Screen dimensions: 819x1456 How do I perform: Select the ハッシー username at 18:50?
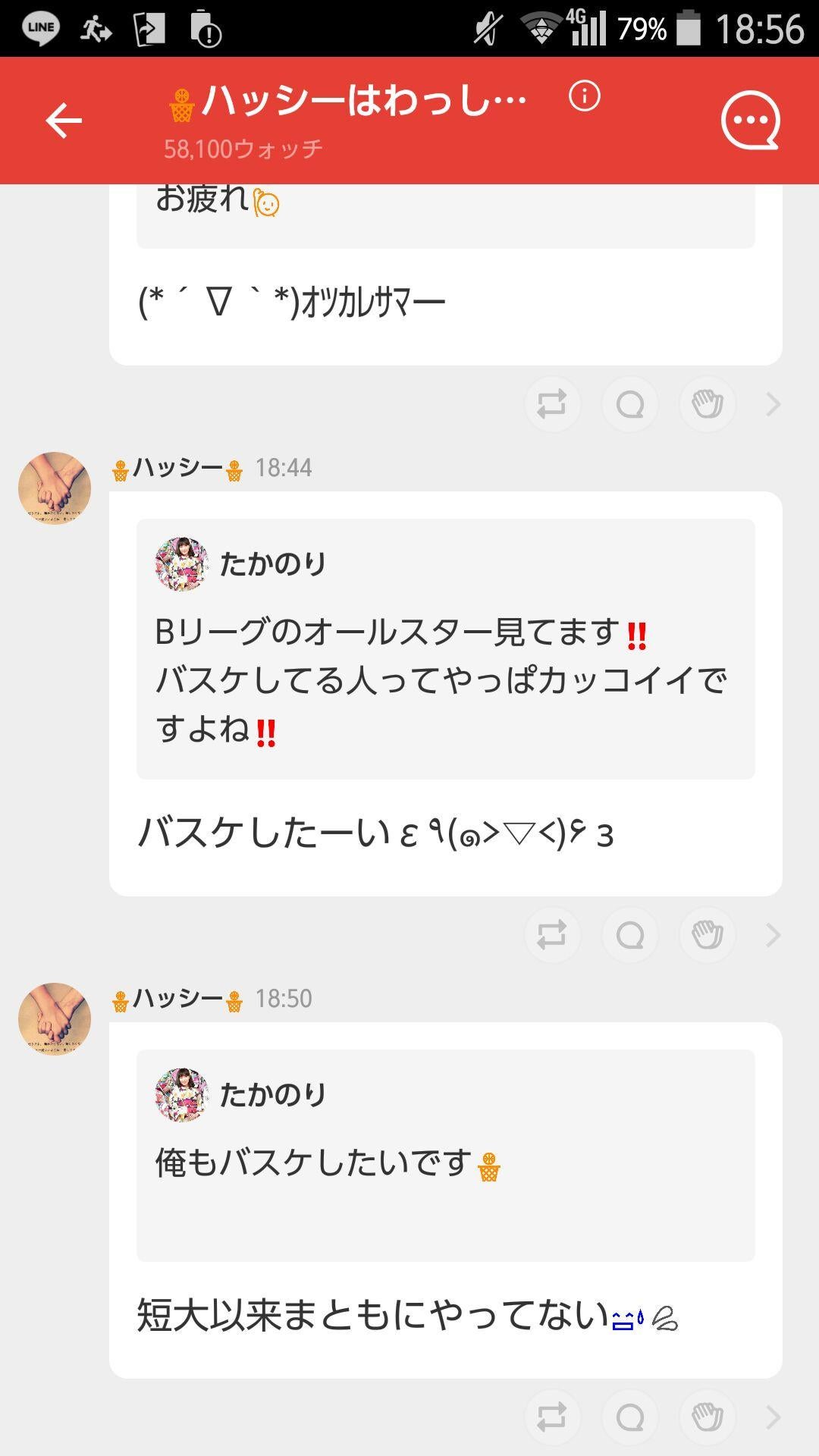tap(176, 999)
